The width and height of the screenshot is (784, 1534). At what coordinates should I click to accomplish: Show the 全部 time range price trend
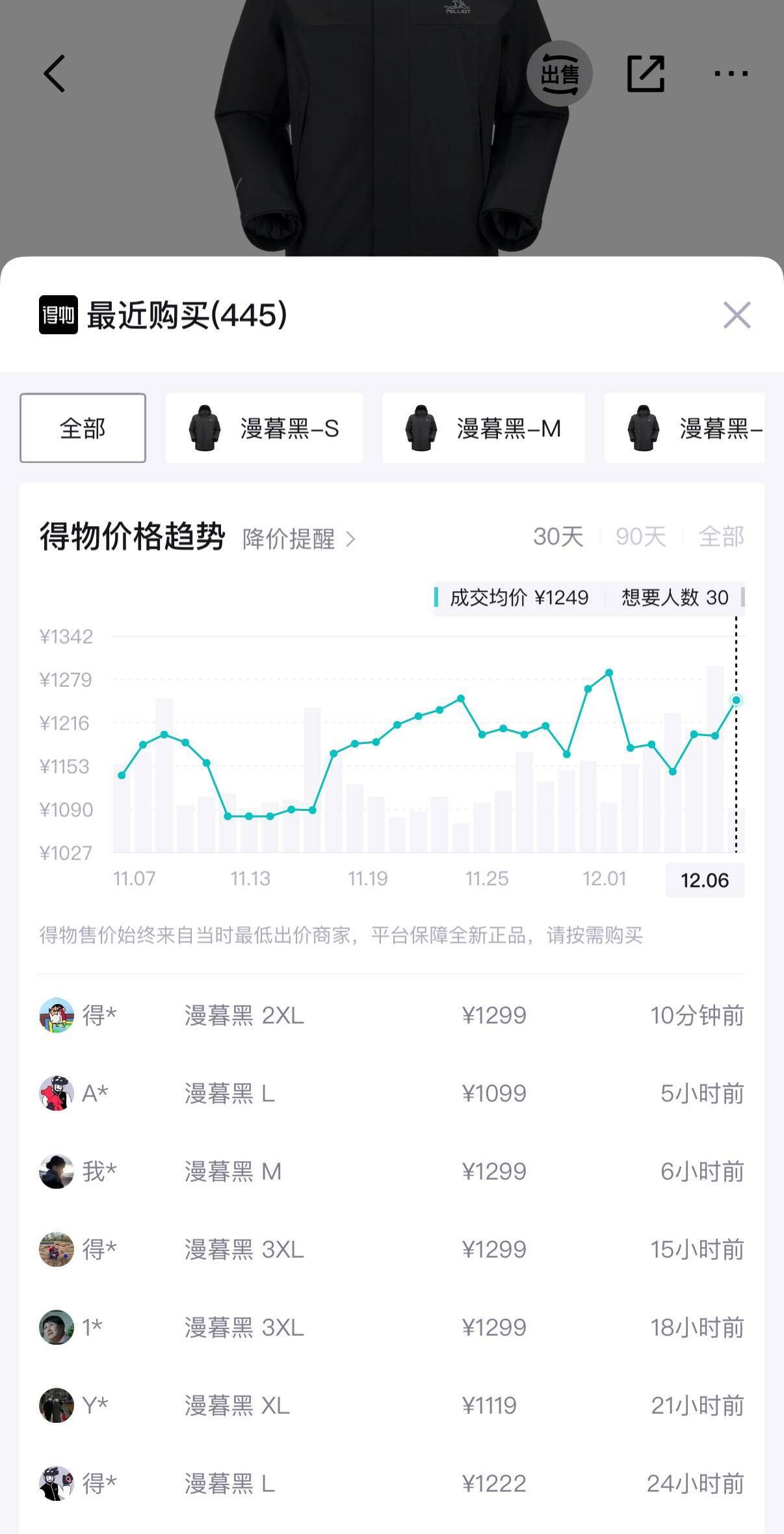pos(721,536)
